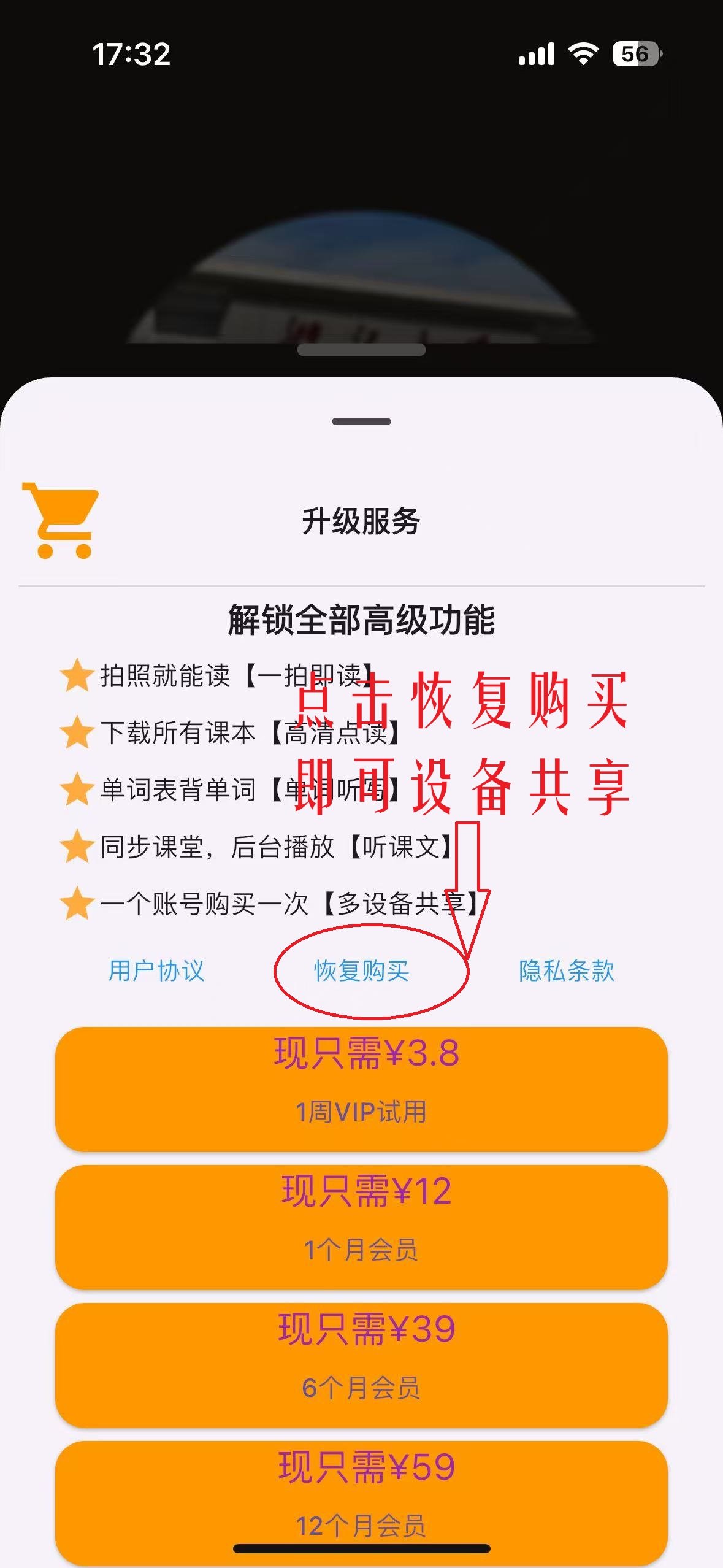Open the 用户协议 user agreement link
723x1568 pixels.
click(156, 971)
